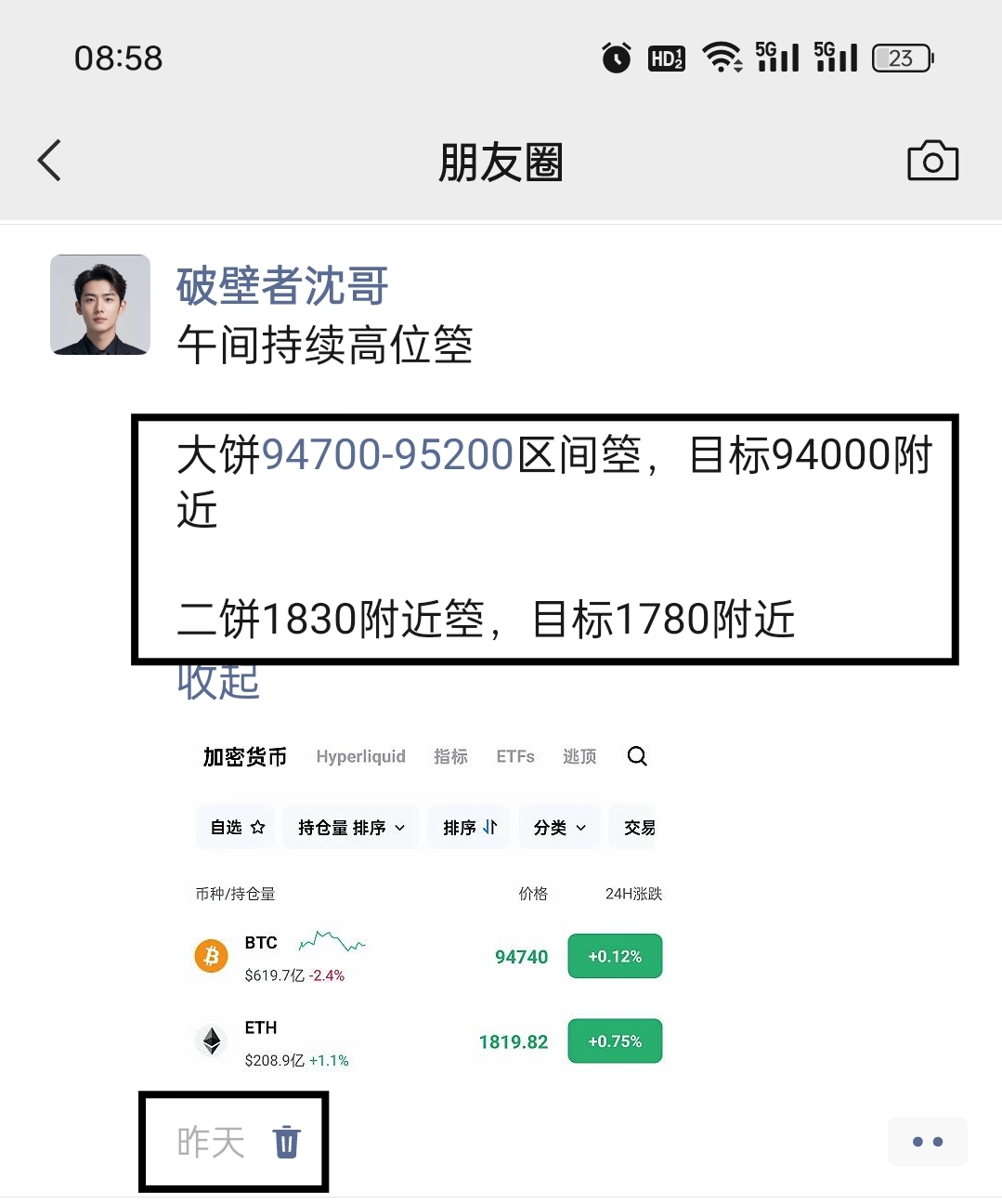Open the username 破壁者沈哥
Viewport: 1002px width, 1204px height.
282,285
